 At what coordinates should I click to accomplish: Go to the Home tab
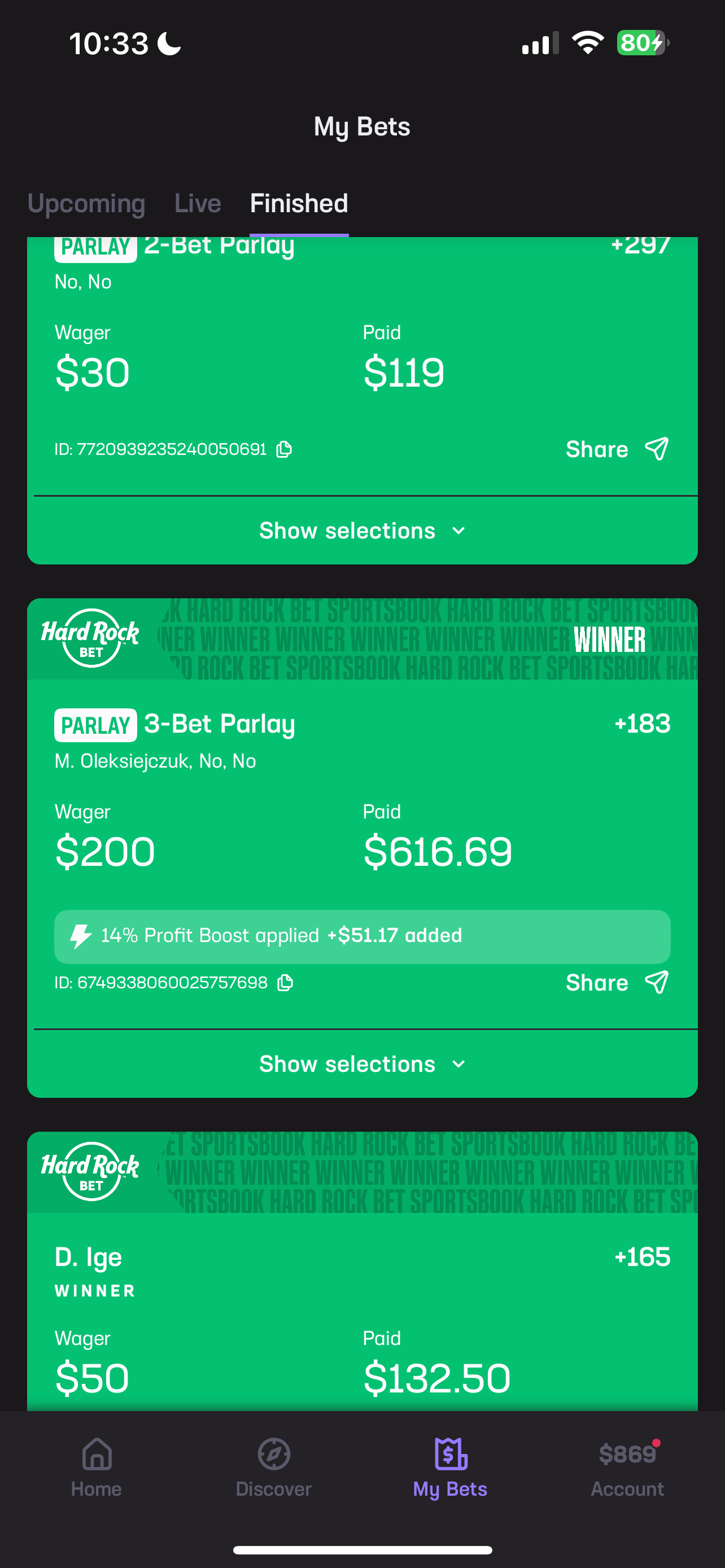pos(96,1467)
